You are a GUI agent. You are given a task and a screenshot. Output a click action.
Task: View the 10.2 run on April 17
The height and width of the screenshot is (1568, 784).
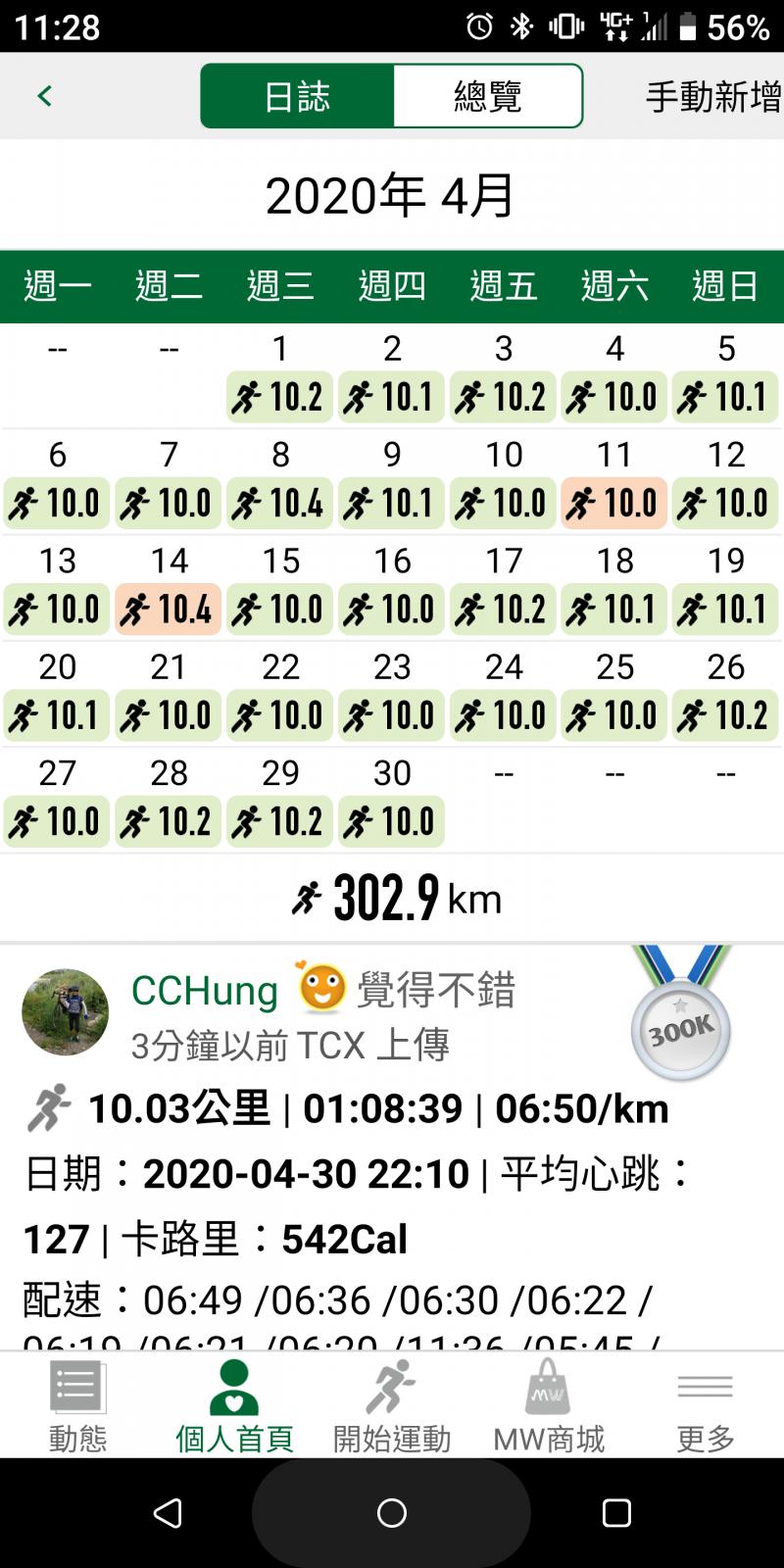pyautogui.click(x=504, y=609)
